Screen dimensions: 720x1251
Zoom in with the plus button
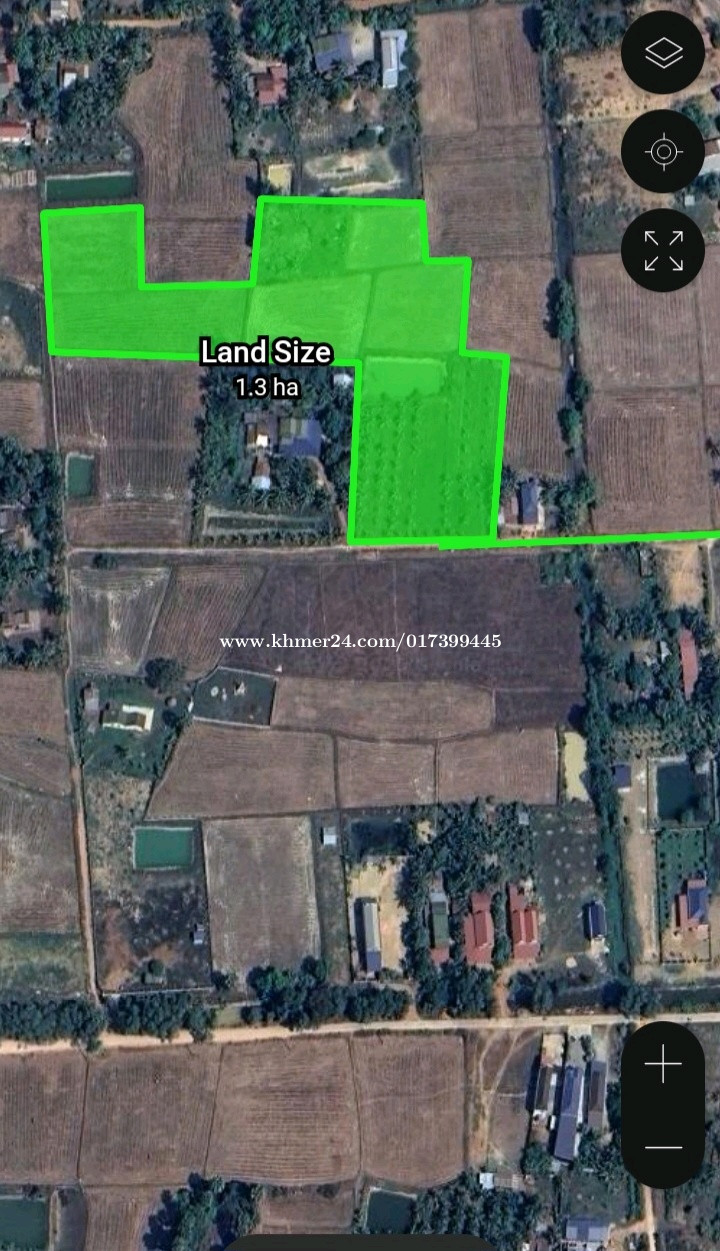[x=663, y=1065]
